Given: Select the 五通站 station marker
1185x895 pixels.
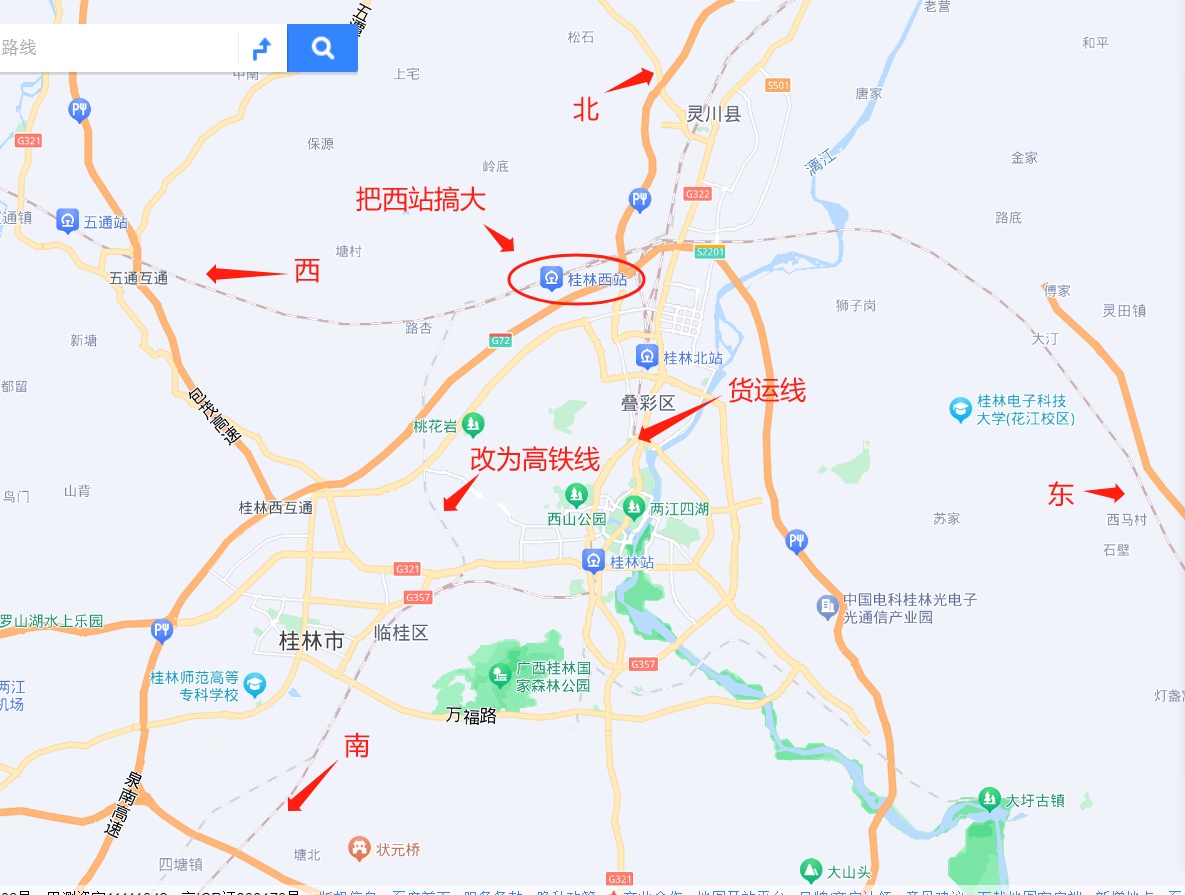Looking at the screenshot, I should (68, 221).
